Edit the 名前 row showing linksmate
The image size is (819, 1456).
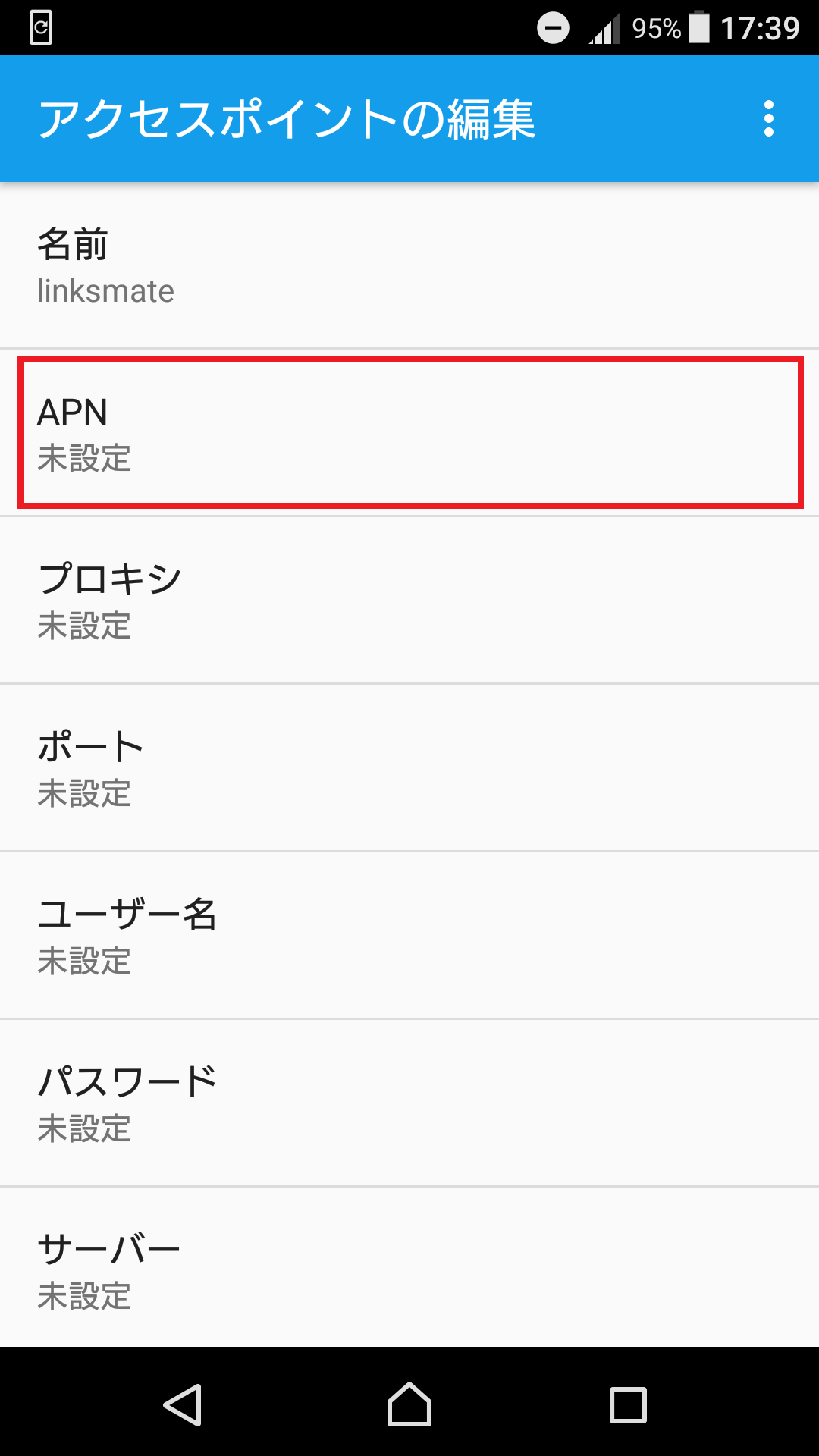[x=409, y=265]
